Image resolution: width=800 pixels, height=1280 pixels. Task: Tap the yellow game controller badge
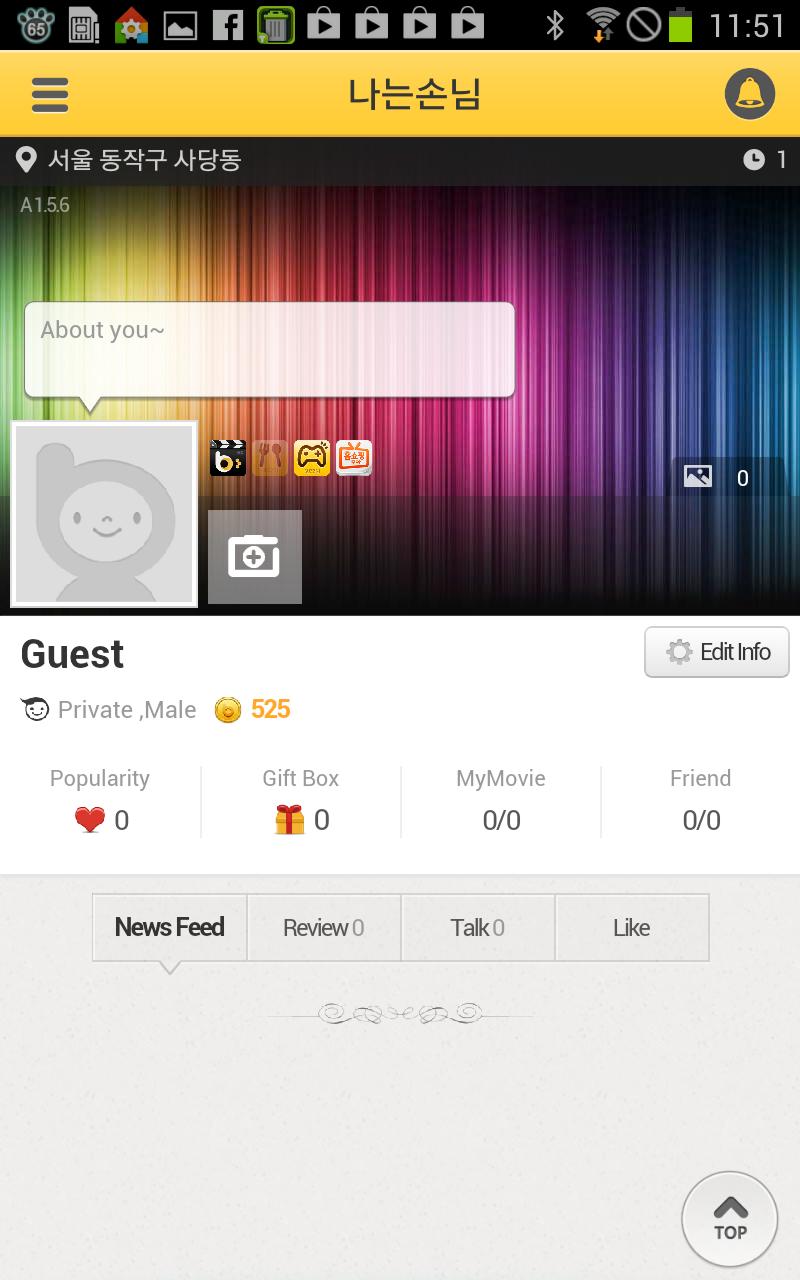(x=312, y=458)
